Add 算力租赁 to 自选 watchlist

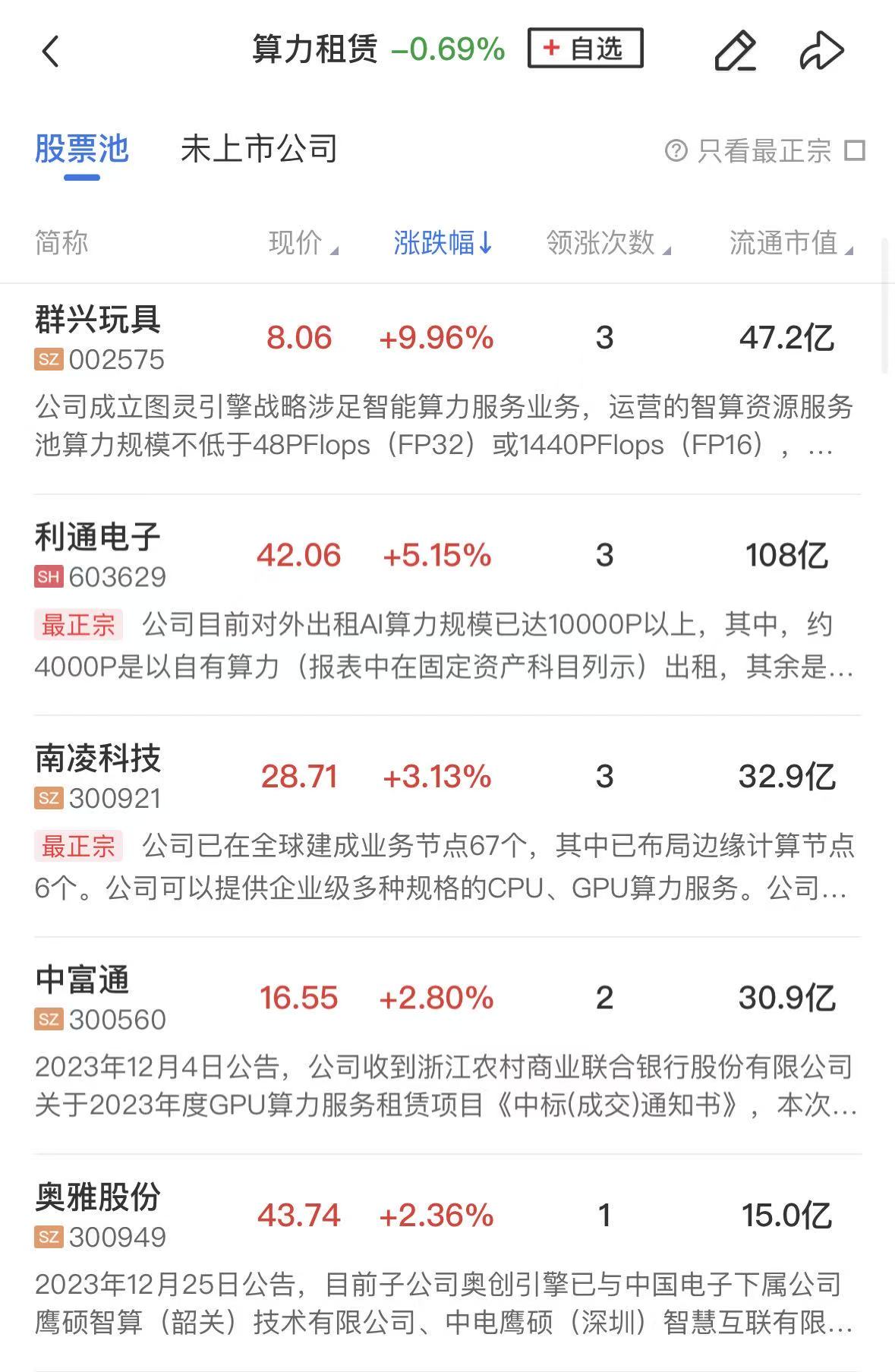585,49
